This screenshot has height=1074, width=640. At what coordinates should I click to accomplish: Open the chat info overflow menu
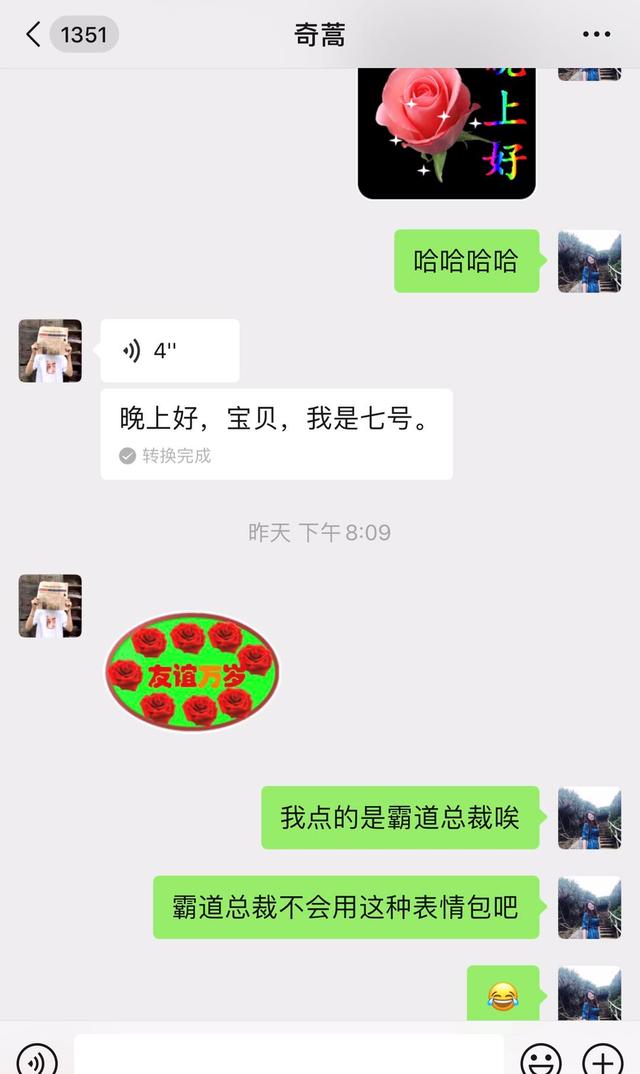point(596,35)
